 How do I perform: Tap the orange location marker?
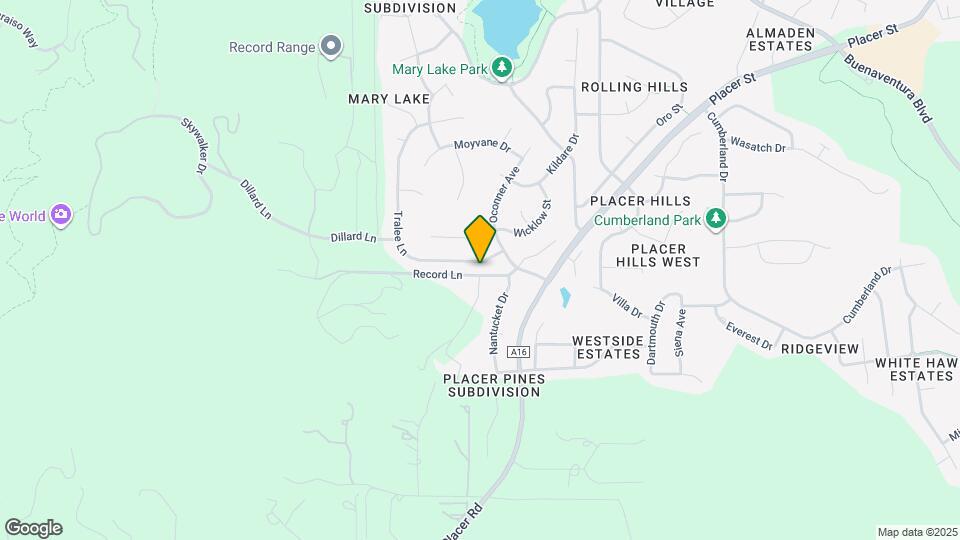(480, 239)
